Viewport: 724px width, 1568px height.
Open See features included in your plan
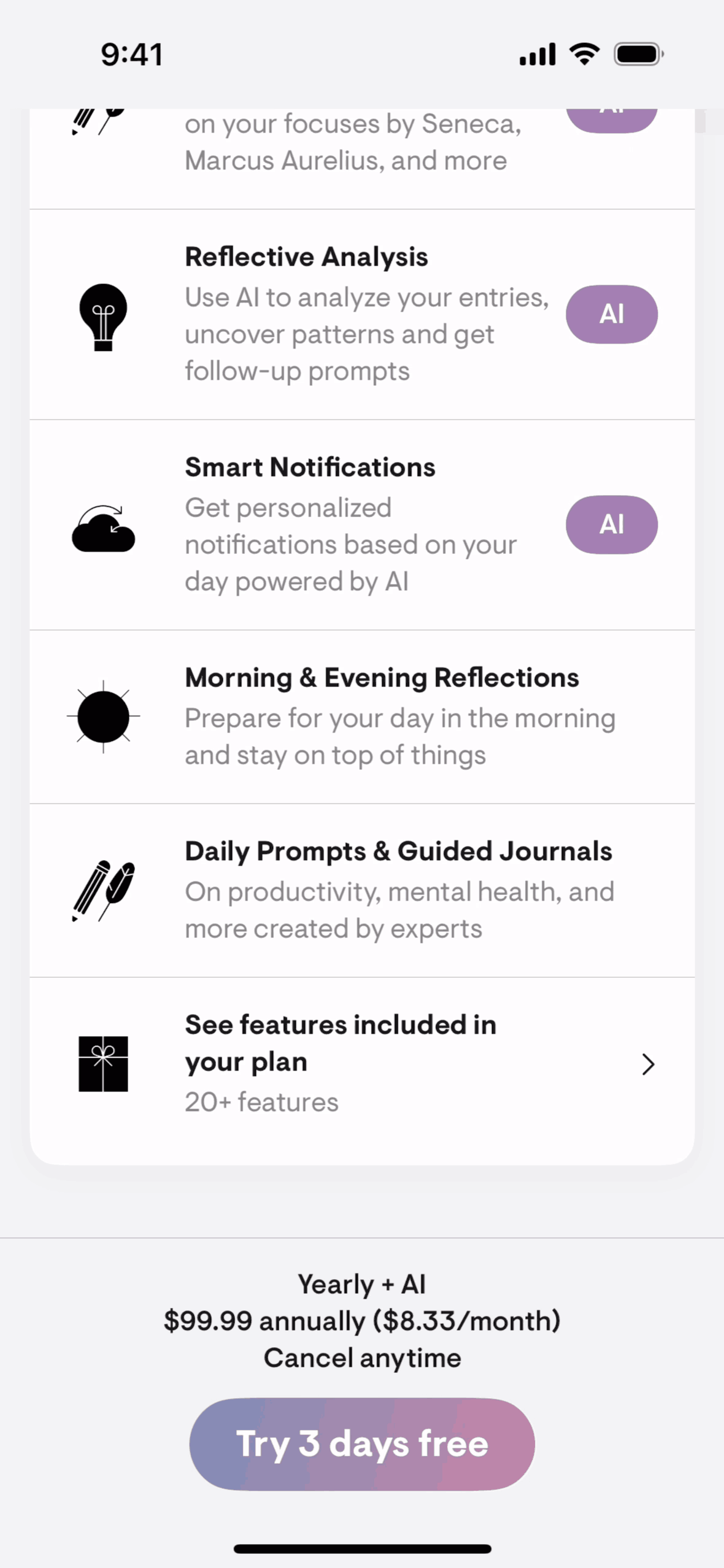362,1063
